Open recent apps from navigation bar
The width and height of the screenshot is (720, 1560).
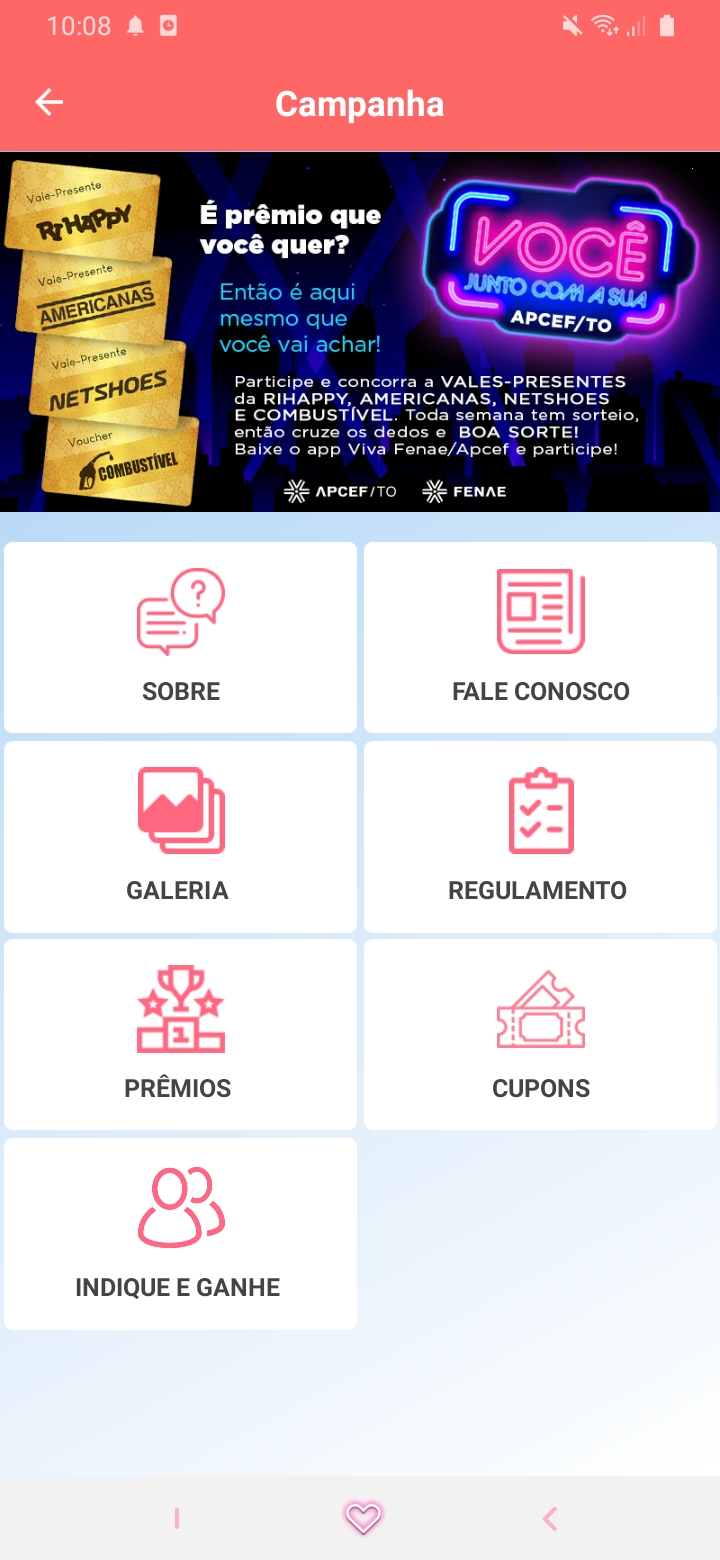[176, 1519]
